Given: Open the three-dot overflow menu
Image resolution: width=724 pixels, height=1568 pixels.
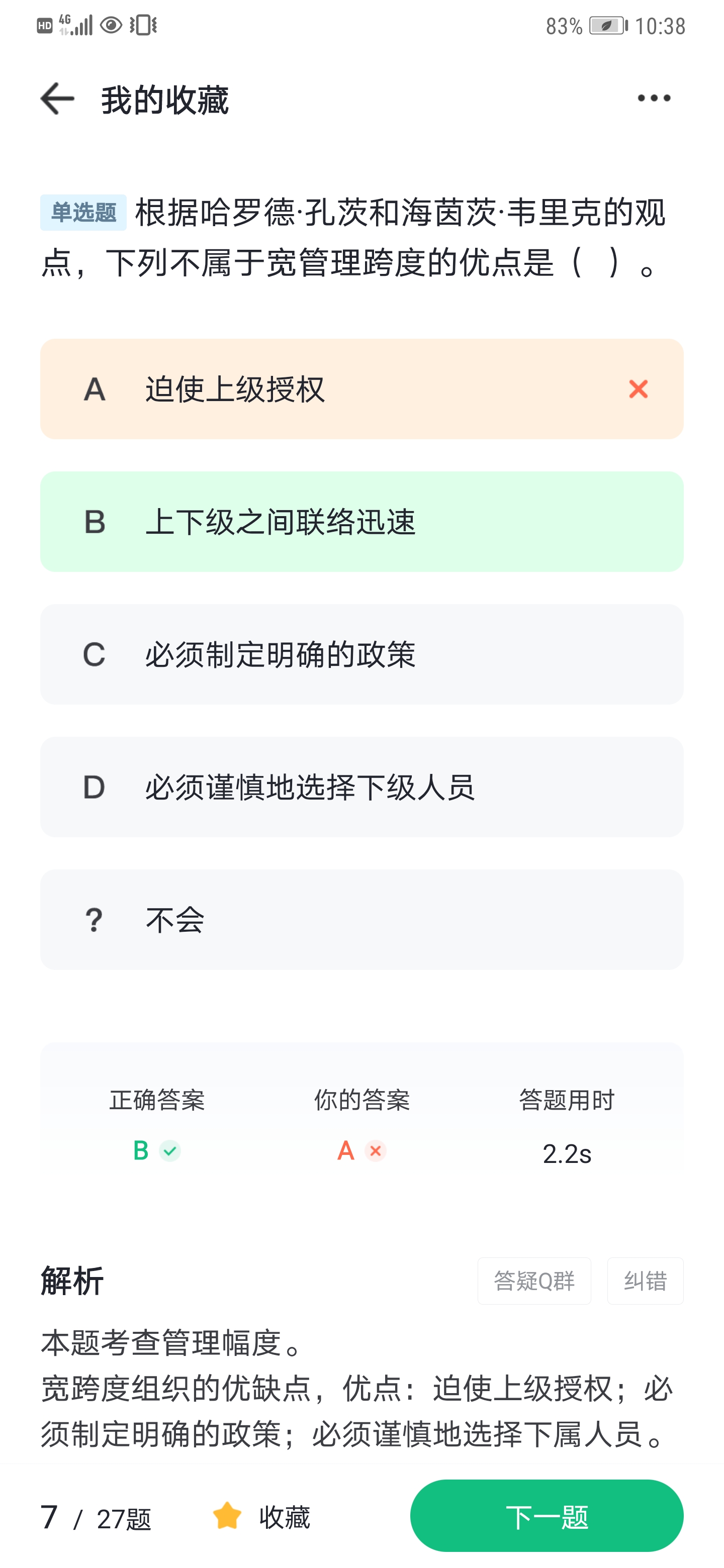Looking at the screenshot, I should pos(654,98).
